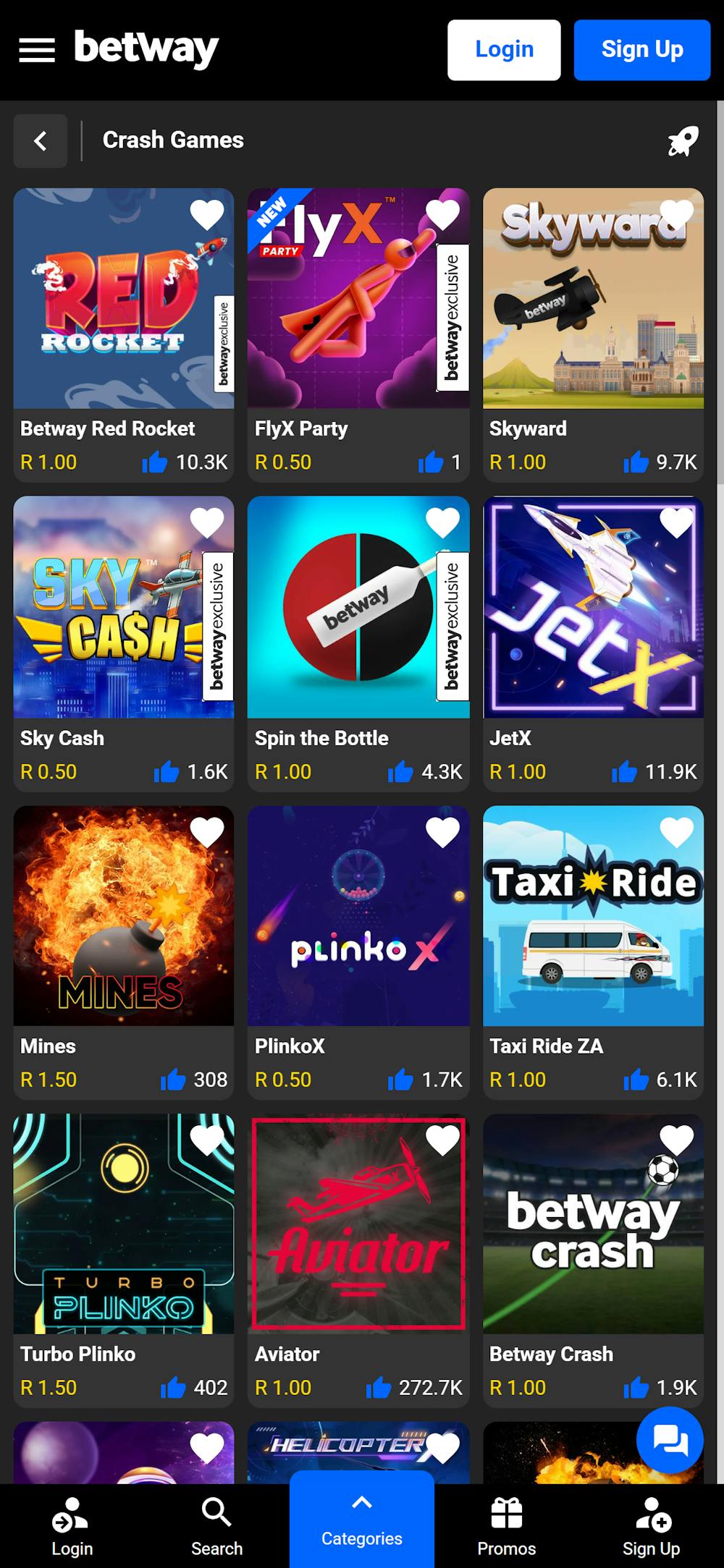Switch to the Search tab

point(216,1527)
